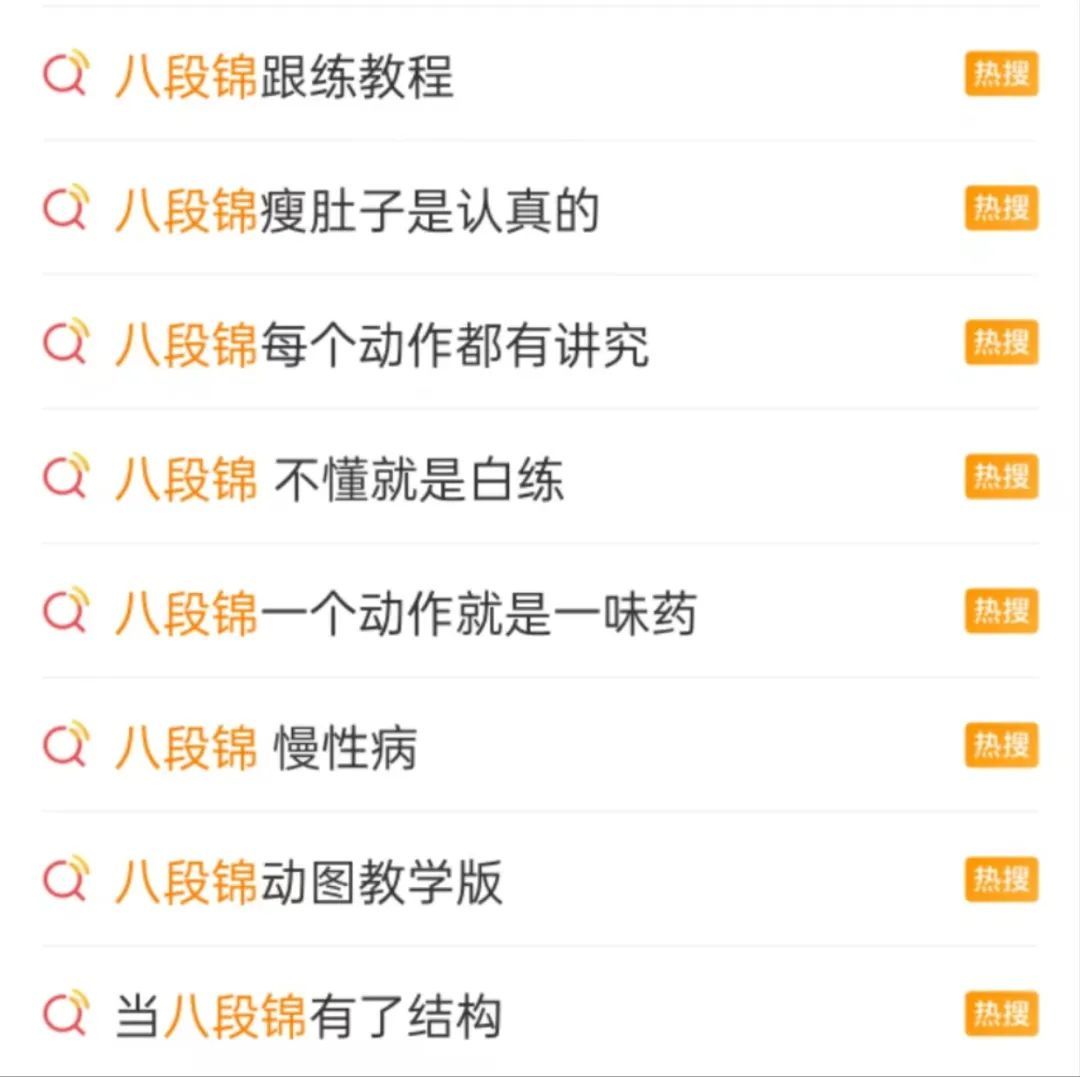
Task: Select the 八段锦 慢性病 suggestion
Action: pos(266,748)
